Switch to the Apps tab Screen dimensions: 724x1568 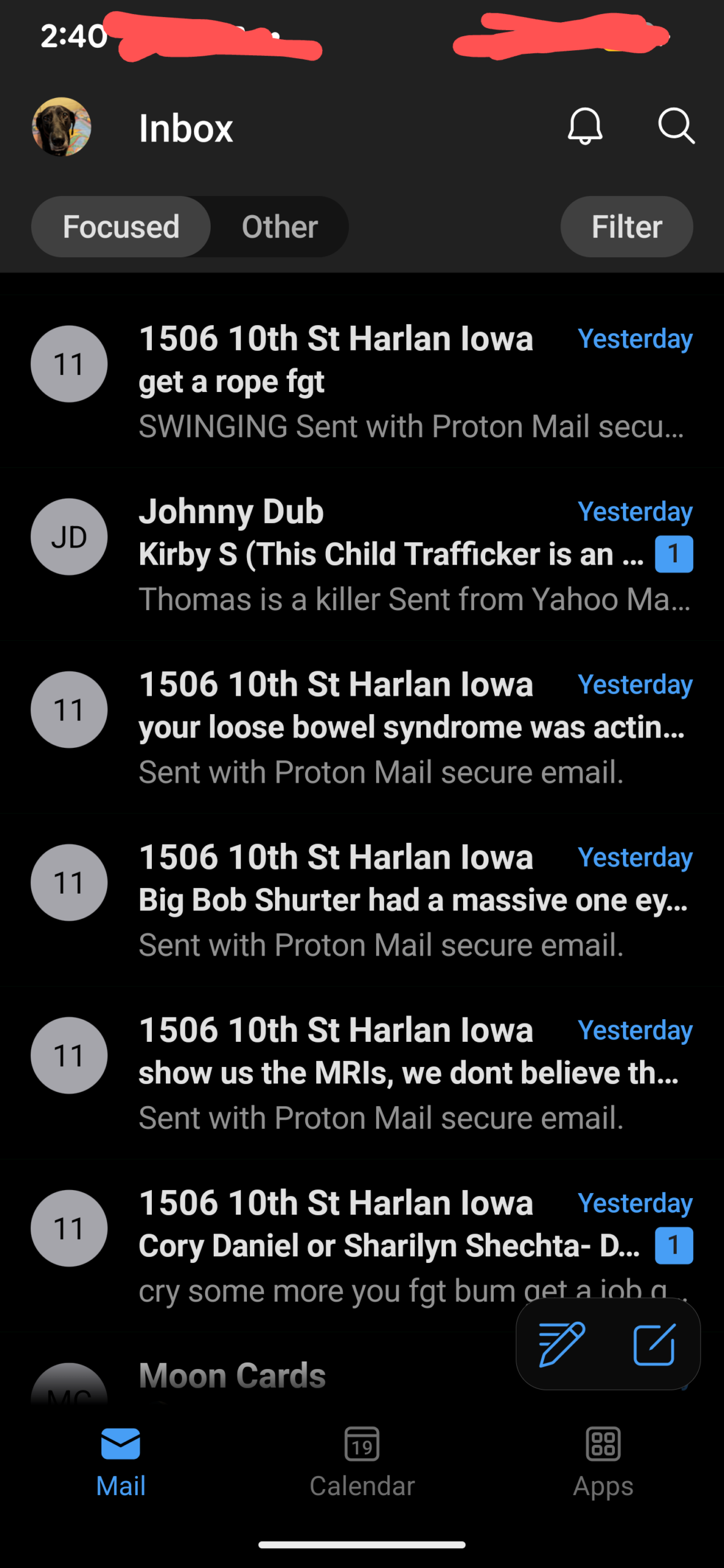(x=603, y=1461)
